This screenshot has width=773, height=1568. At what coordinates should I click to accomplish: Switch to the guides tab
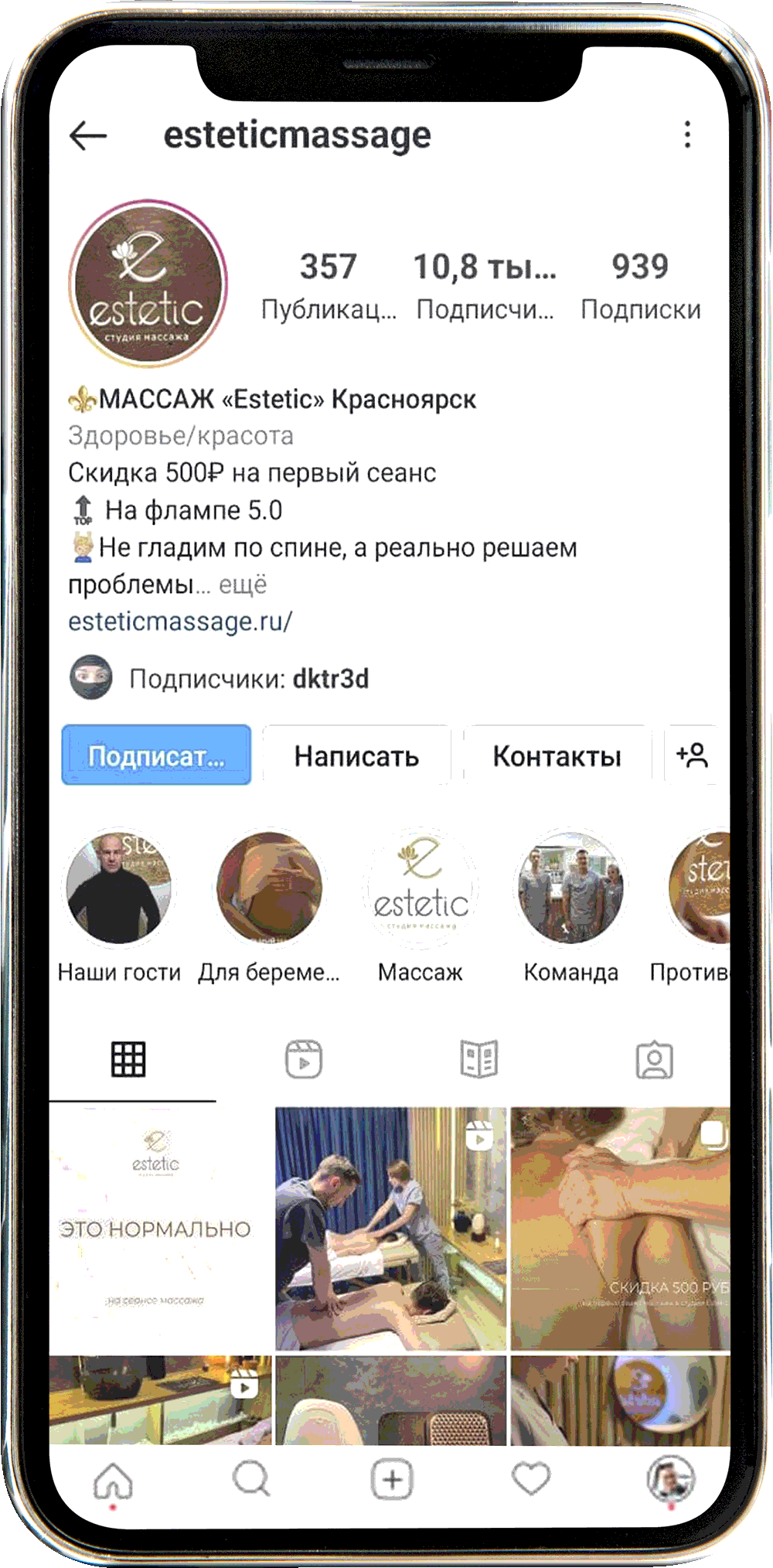478,1059
